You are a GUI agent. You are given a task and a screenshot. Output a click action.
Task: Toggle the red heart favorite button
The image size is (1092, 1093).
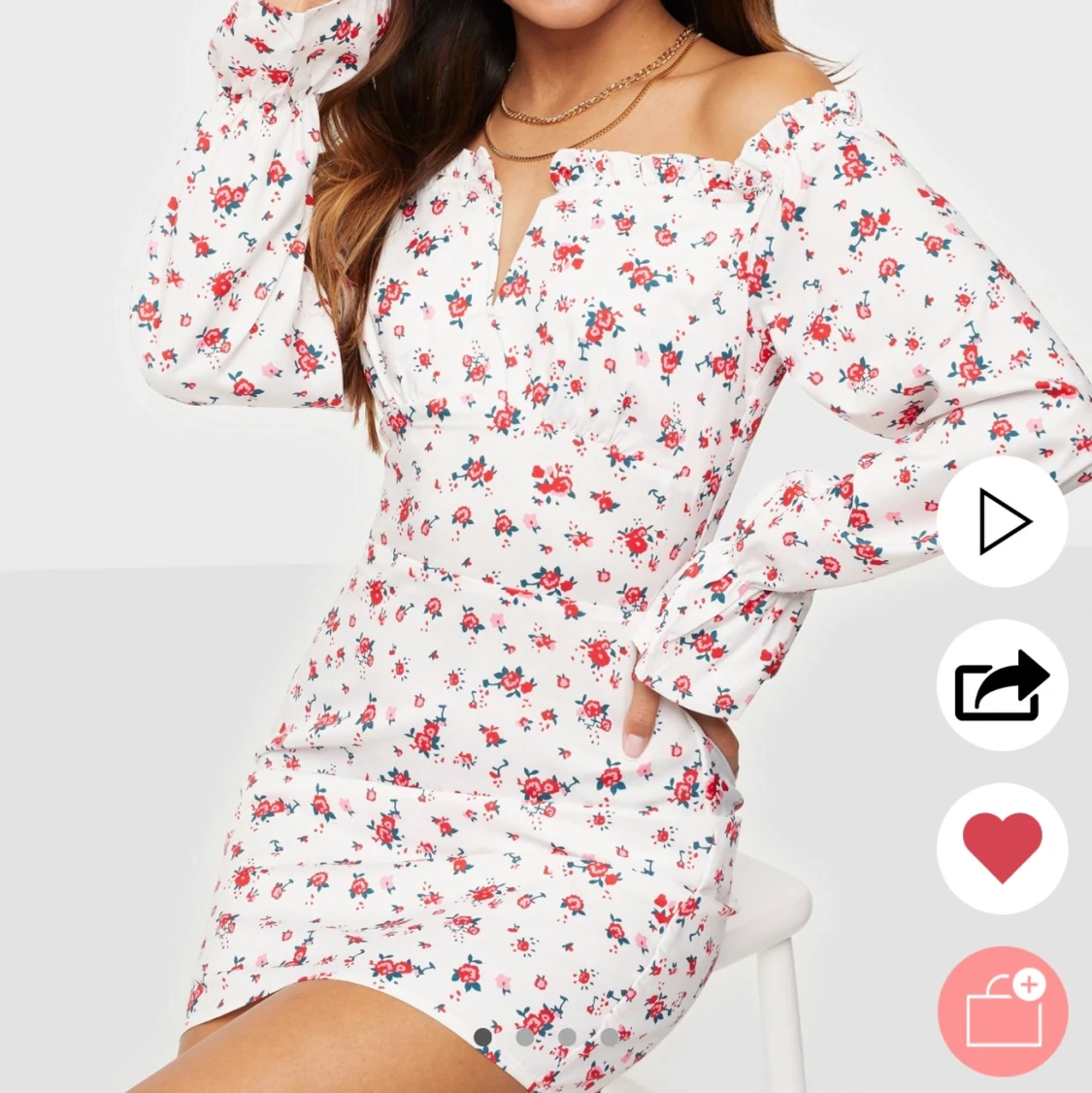(1002, 848)
